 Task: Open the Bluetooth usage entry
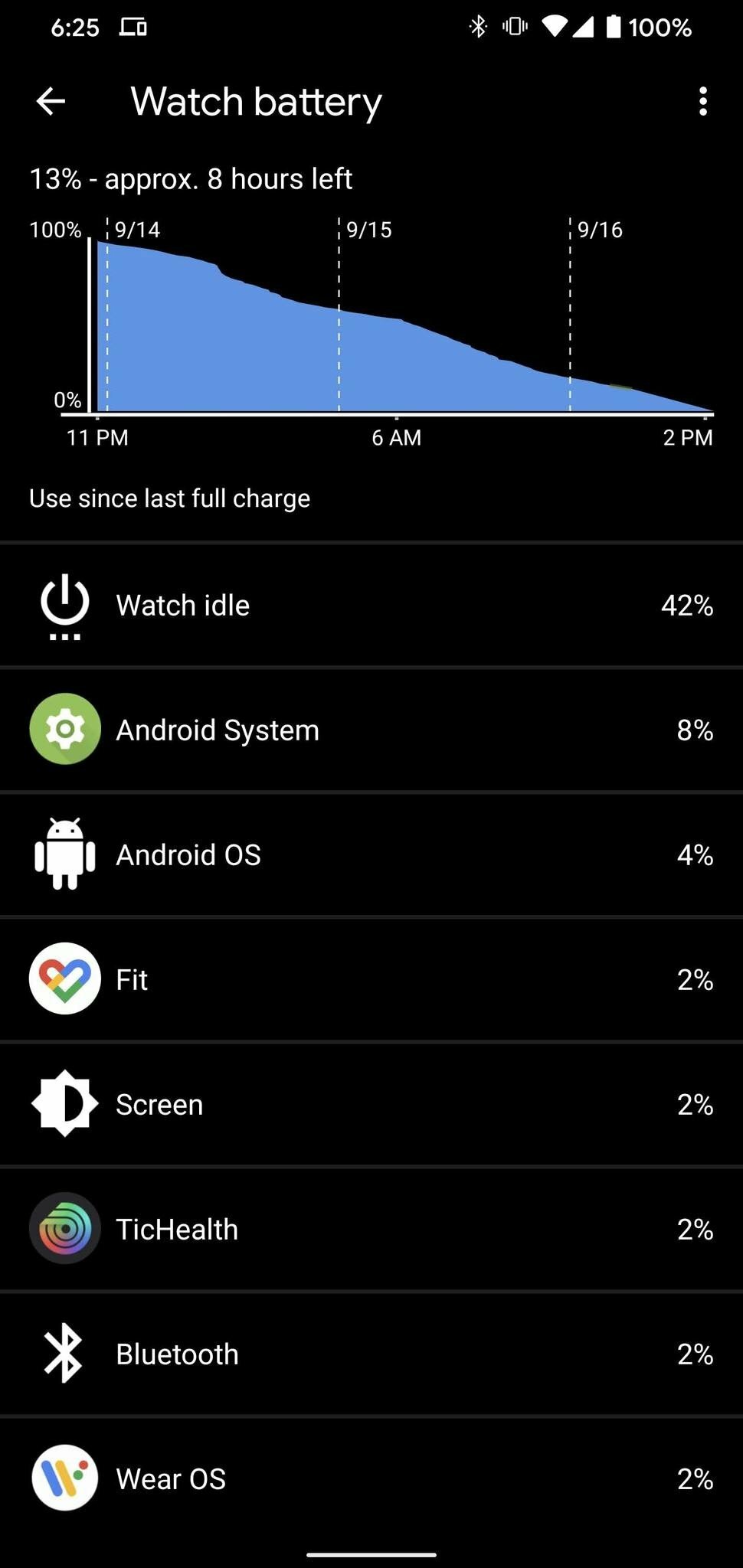[371, 1354]
